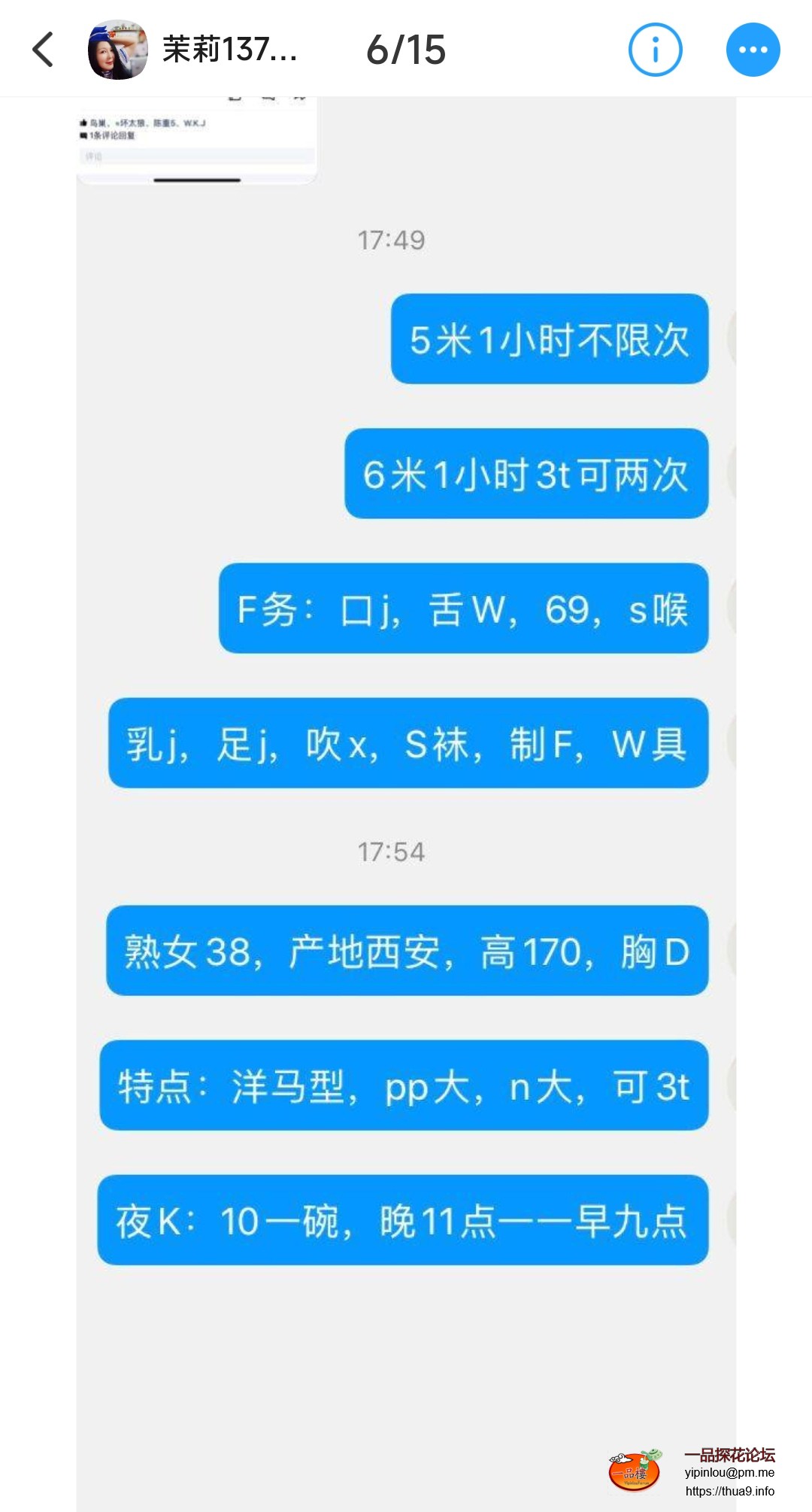Open the info circle icon

pyautogui.click(x=655, y=50)
